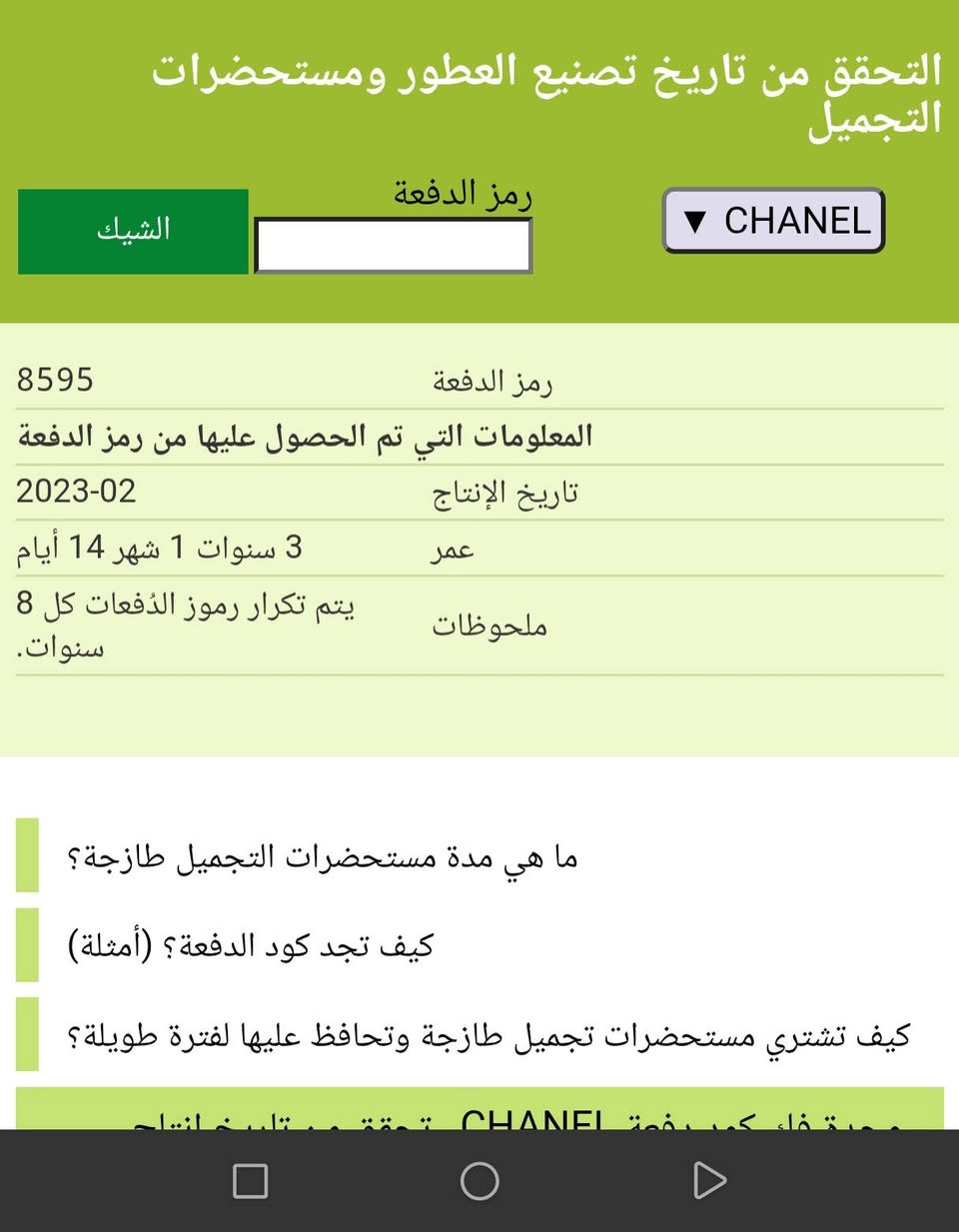Click the رمز الدفعة input field
This screenshot has height=1232, width=959.
click(393, 243)
